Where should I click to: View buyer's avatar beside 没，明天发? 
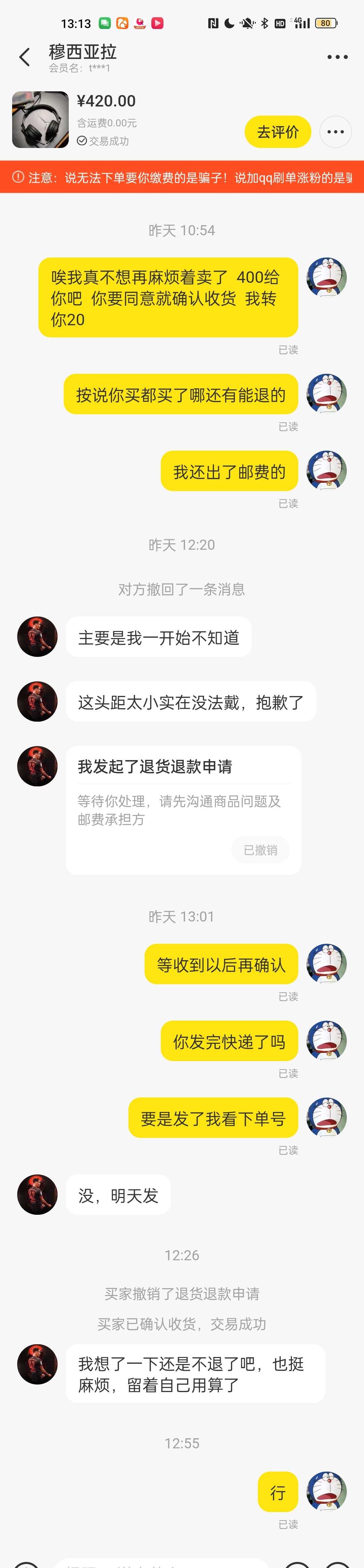[x=37, y=1194]
